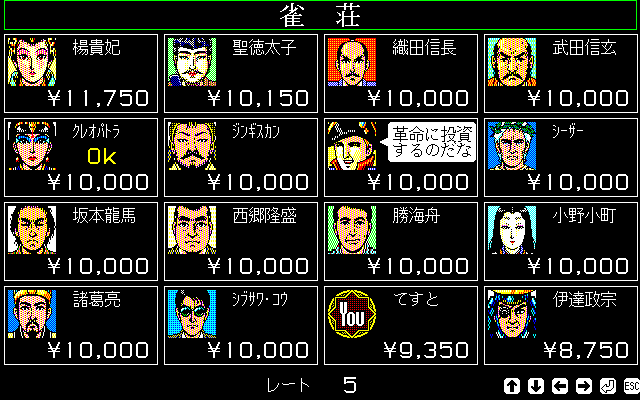This screenshot has width=640, height=400.
Task: Choose the 諸葛亮 character card
Action: 81,324
